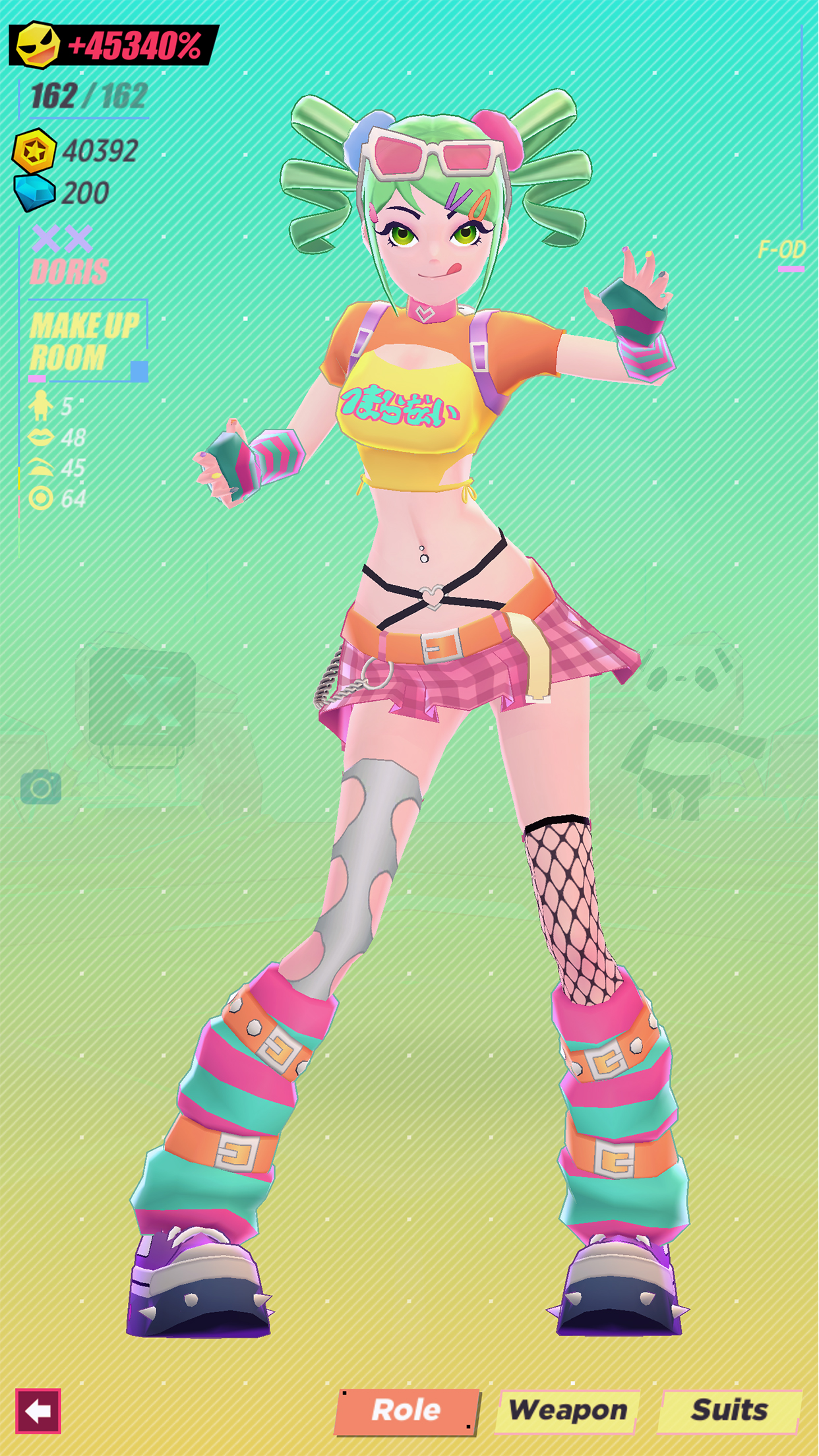This screenshot has height=1456, width=819.
Task: Go back using the arrow button
Action: tap(38, 1410)
